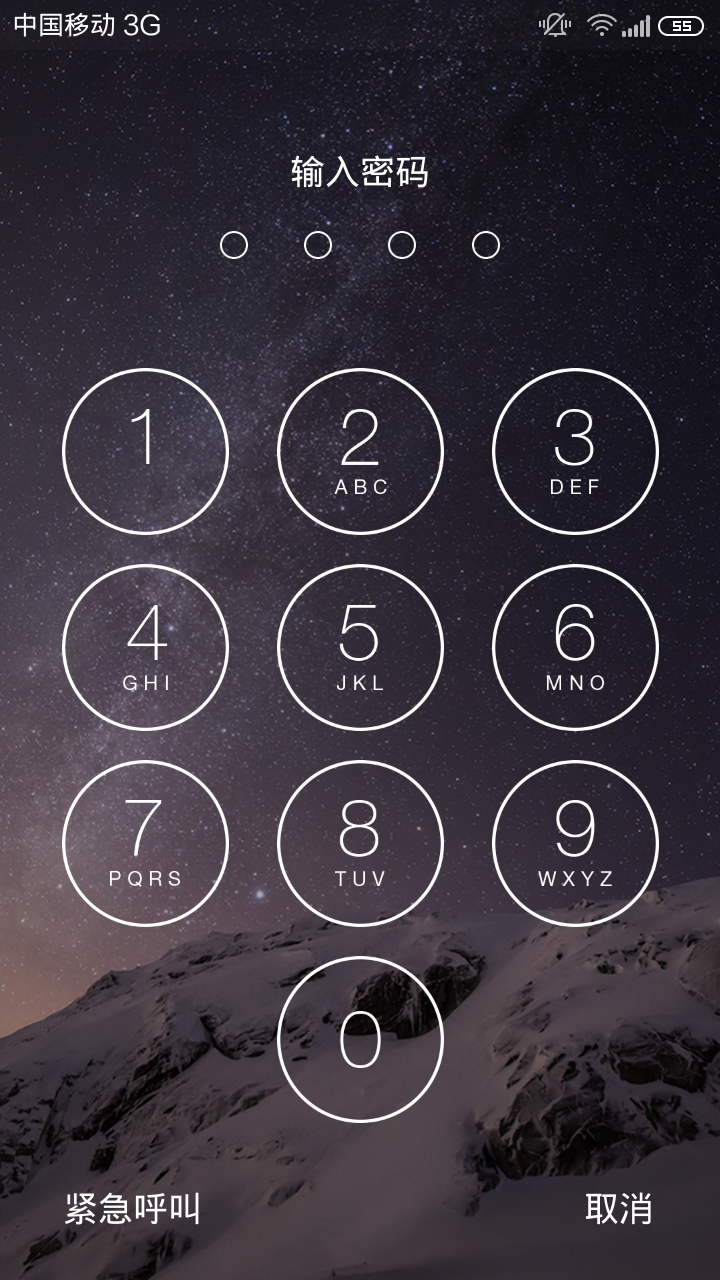Tap the 4 GHI key
The width and height of the screenshot is (720, 1280).
pos(145,647)
